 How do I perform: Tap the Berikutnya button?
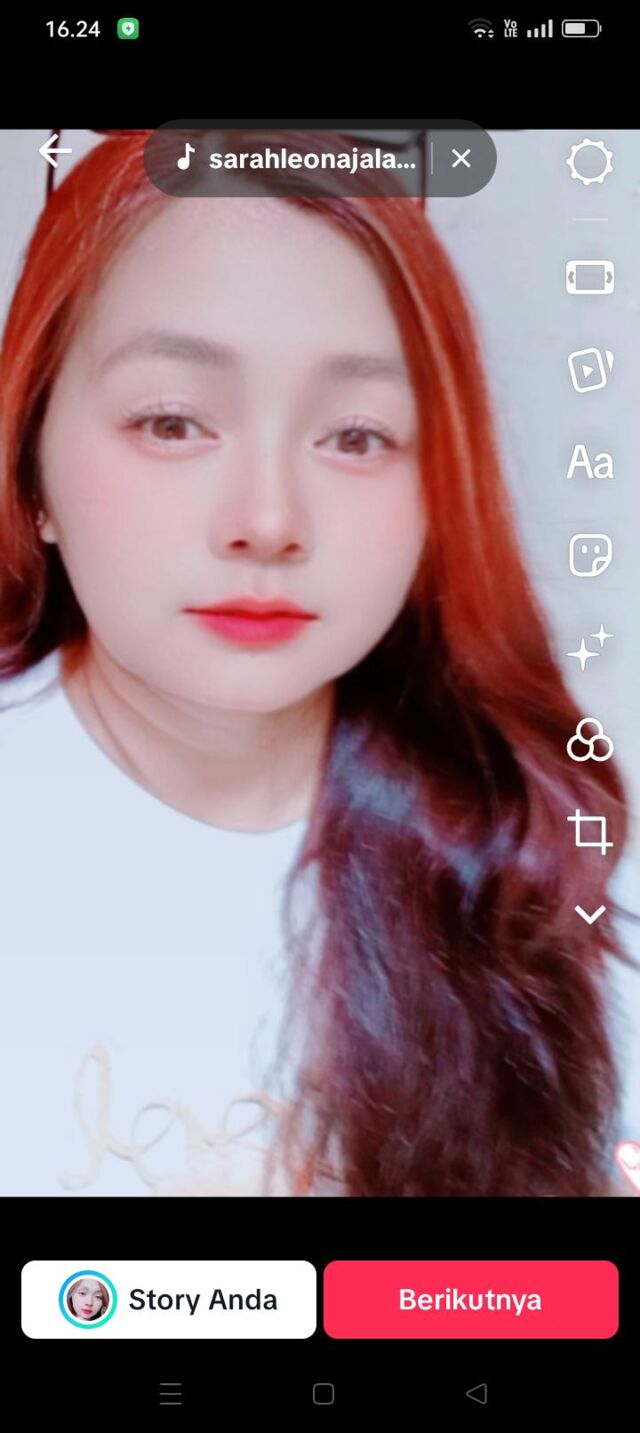coord(471,1299)
